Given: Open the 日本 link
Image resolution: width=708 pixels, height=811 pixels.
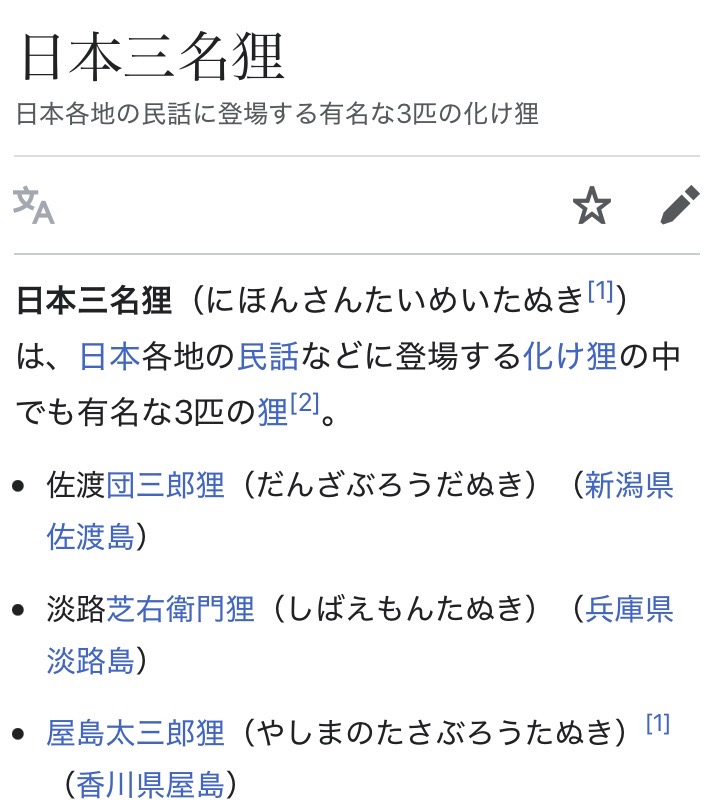Looking at the screenshot, I should tap(110, 356).
